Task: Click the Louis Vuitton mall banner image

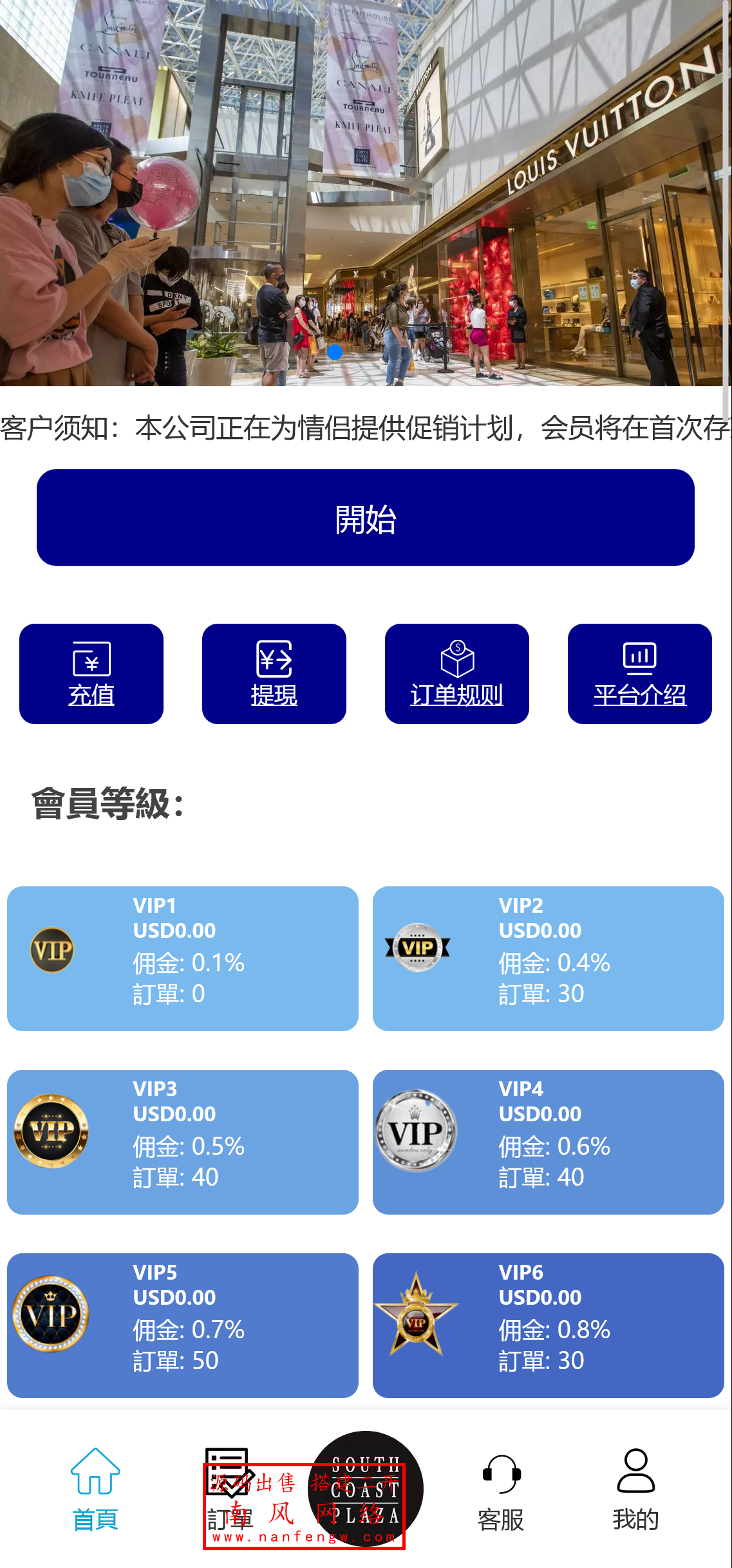Action: click(366, 193)
